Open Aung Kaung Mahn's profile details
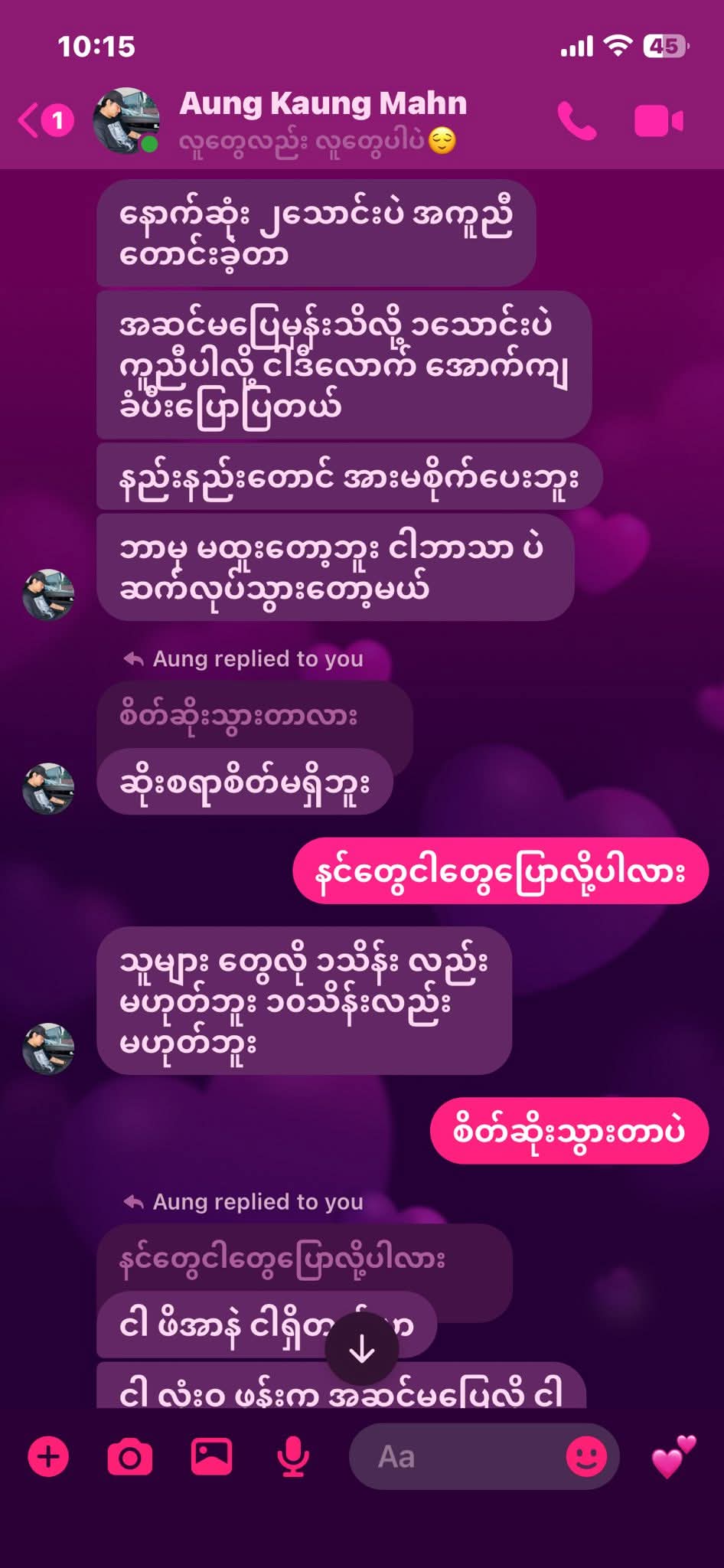Viewport: 724px width, 1568px height. point(321,119)
